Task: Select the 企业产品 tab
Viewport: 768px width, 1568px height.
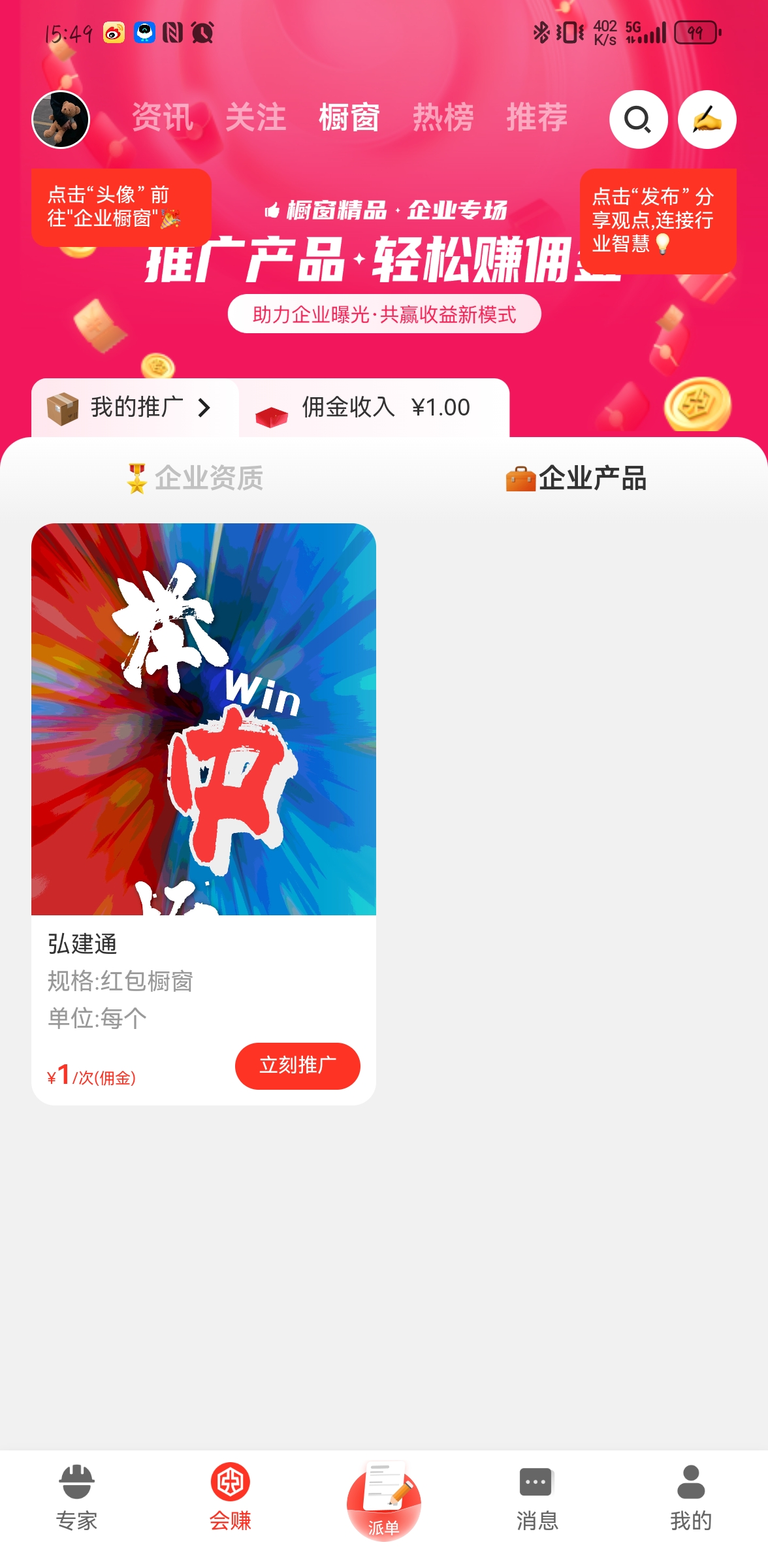Action: (x=576, y=478)
